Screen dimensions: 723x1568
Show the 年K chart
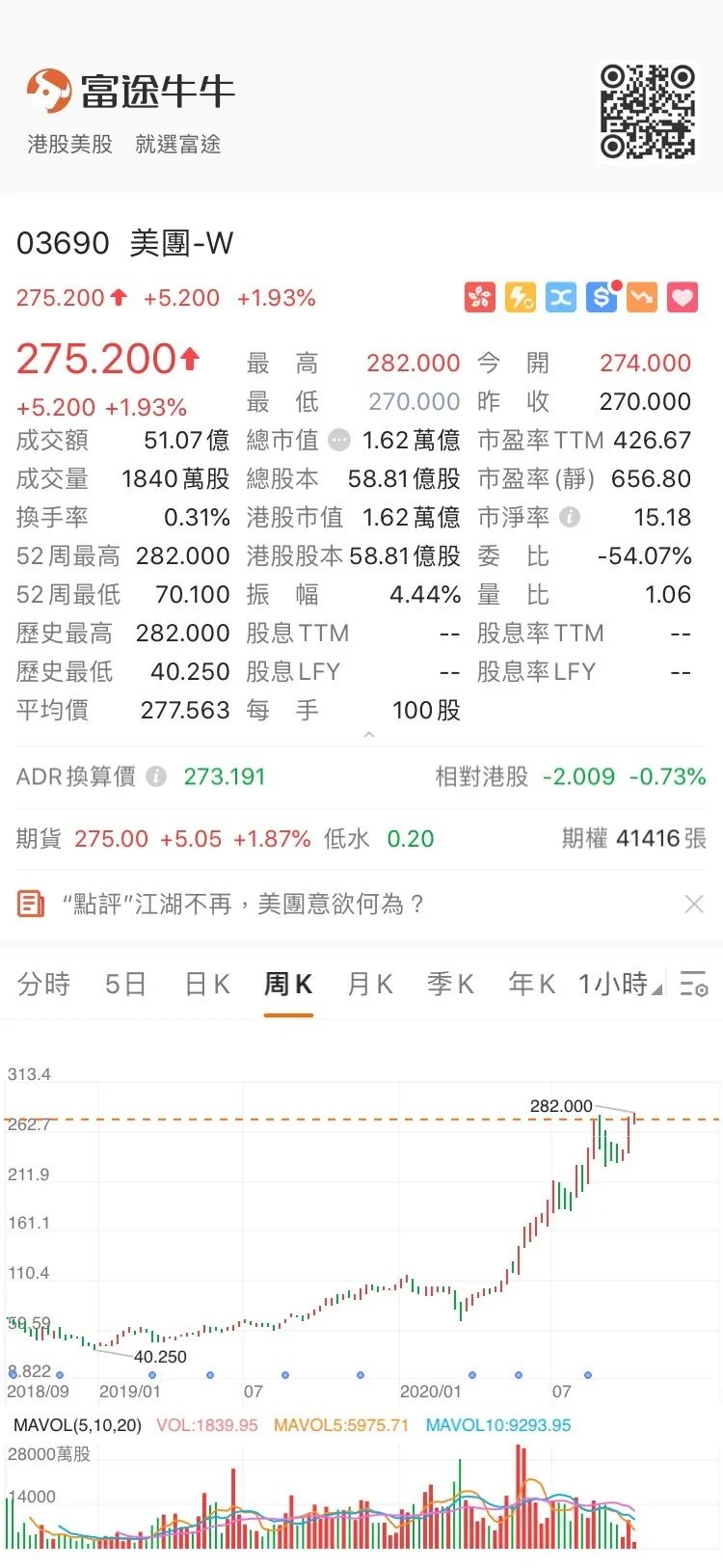click(532, 984)
